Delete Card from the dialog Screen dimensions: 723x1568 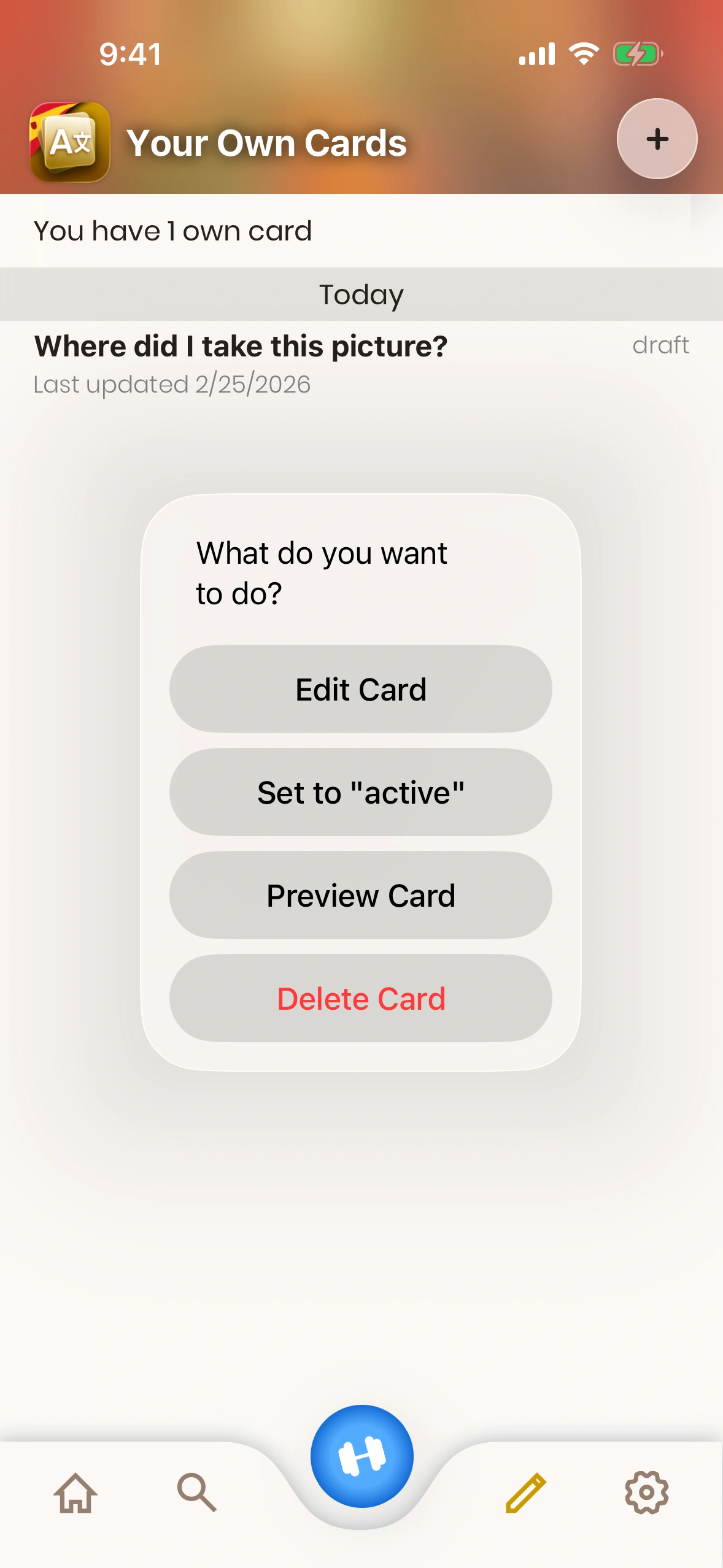361,998
